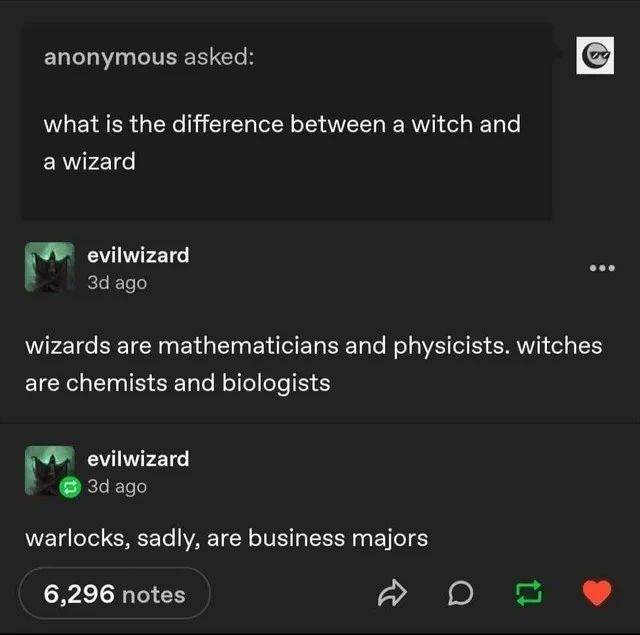
Task: Open the 6,296 notes list
Action: tap(115, 594)
